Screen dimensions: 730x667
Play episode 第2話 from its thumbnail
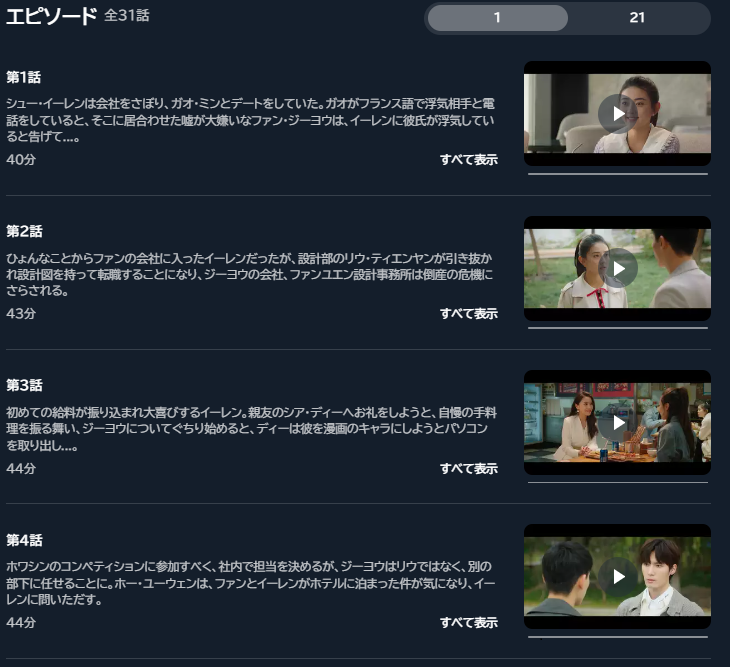(617, 269)
